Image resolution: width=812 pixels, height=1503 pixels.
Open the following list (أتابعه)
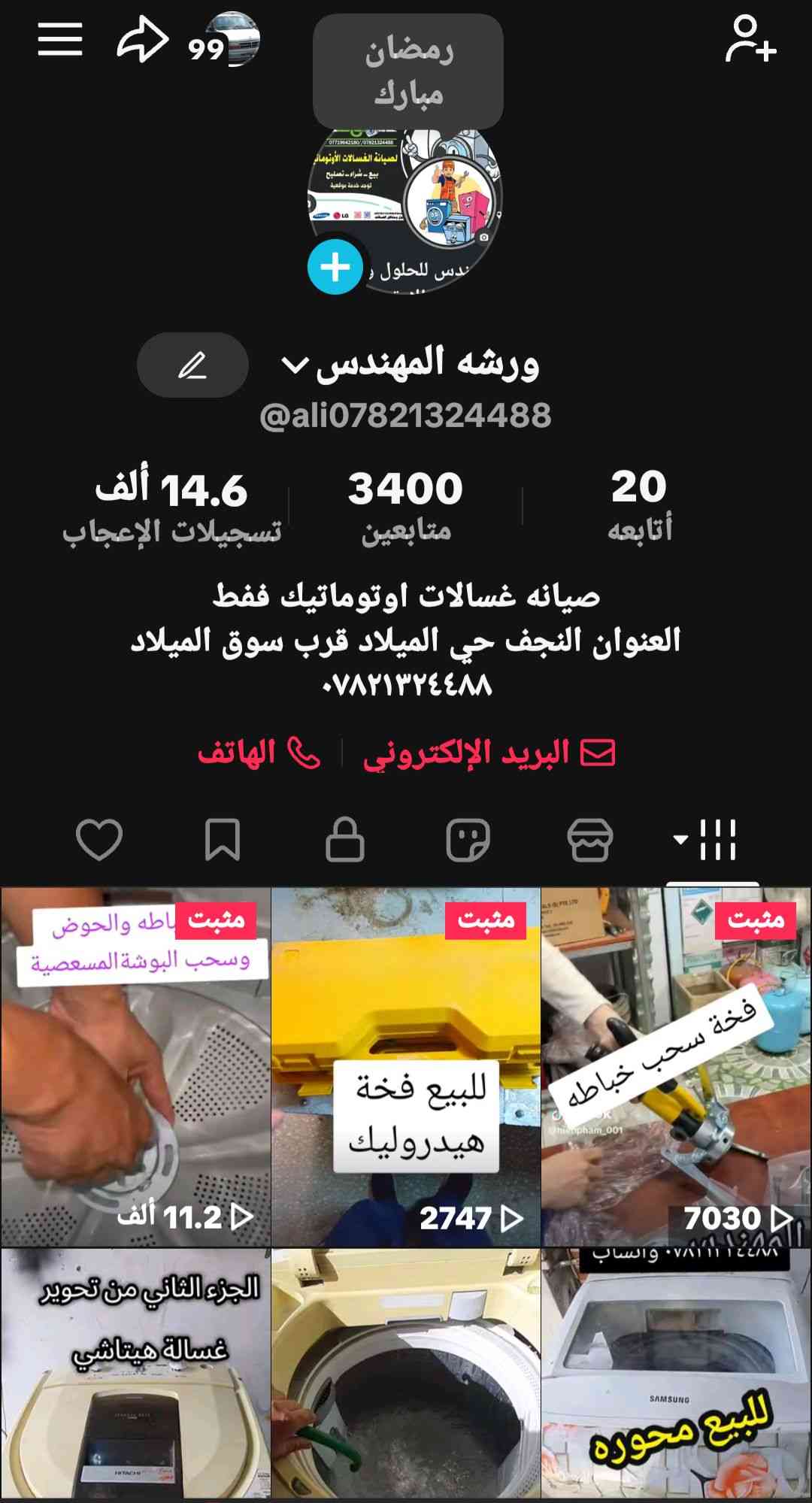coord(639,504)
